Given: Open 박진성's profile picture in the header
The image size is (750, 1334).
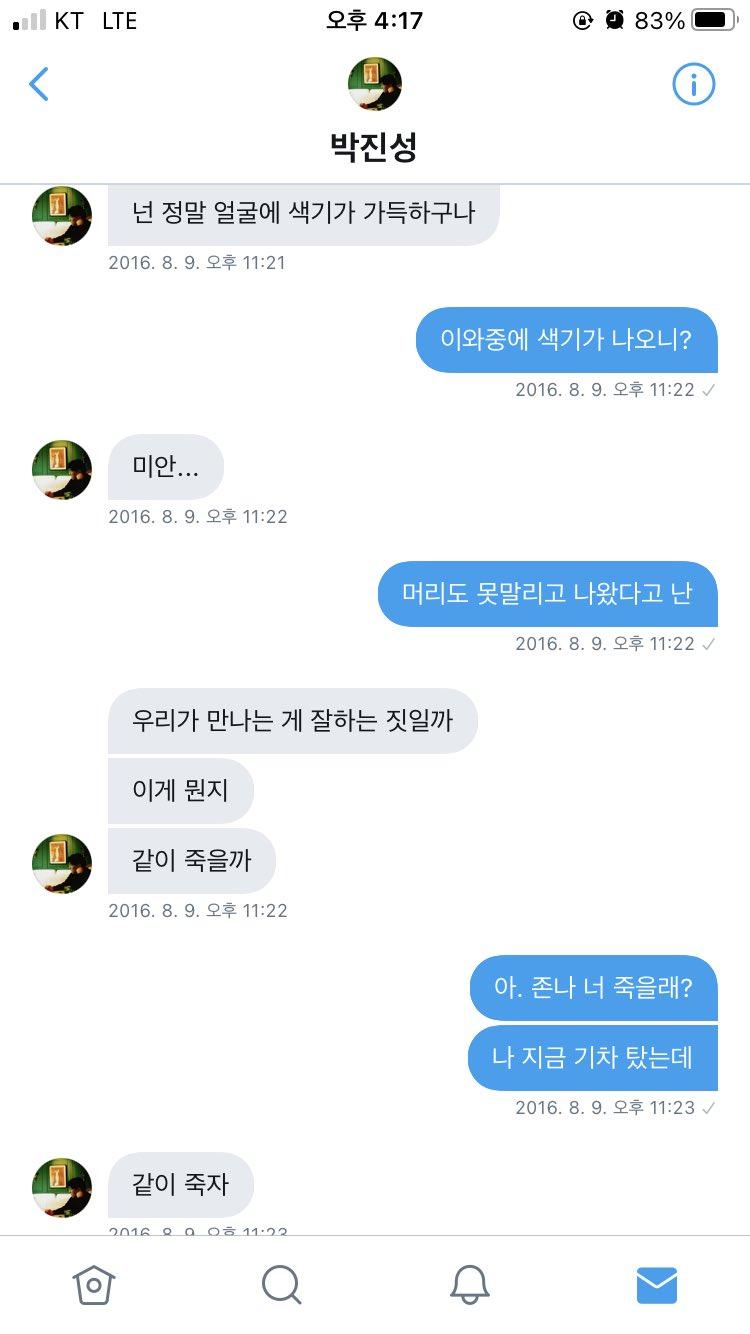Looking at the screenshot, I should [x=375, y=84].
